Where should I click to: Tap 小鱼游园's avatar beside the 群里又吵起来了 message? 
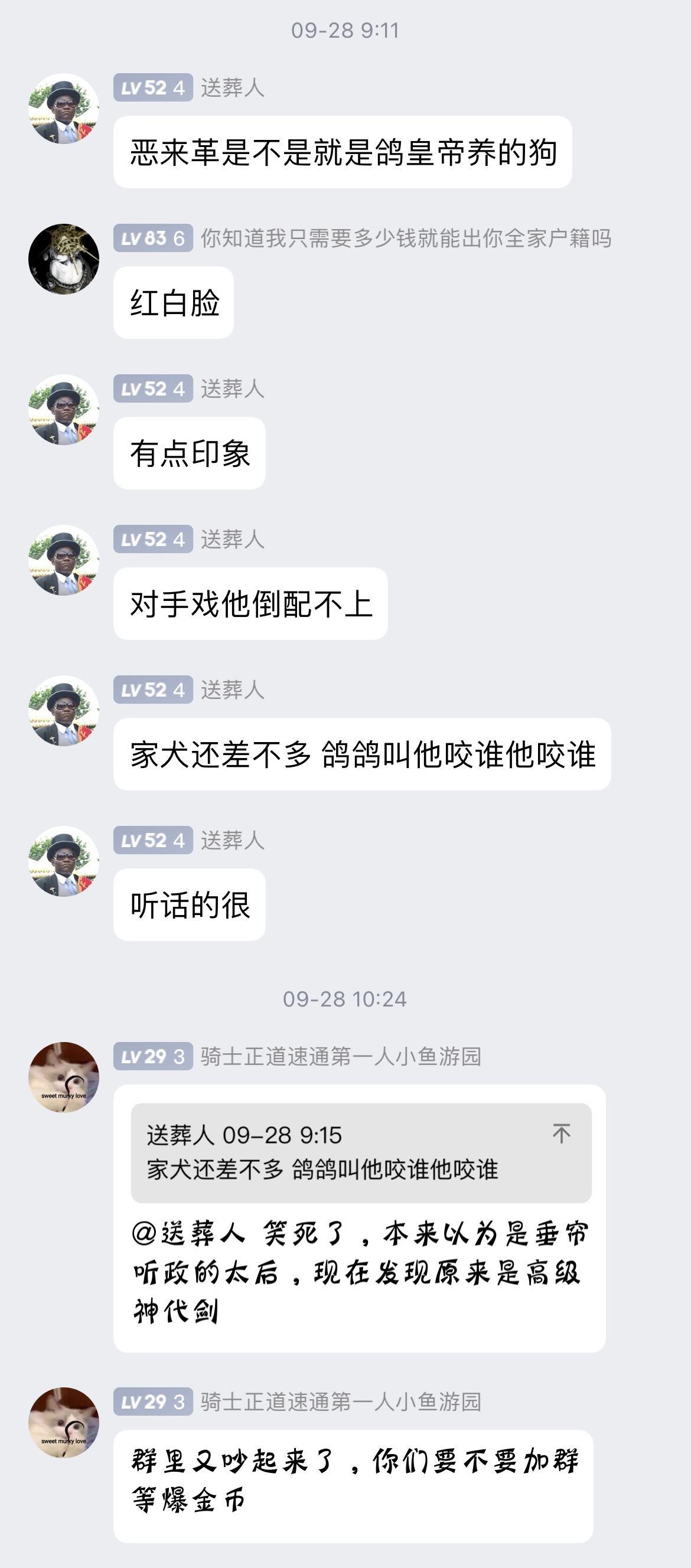point(64,1422)
